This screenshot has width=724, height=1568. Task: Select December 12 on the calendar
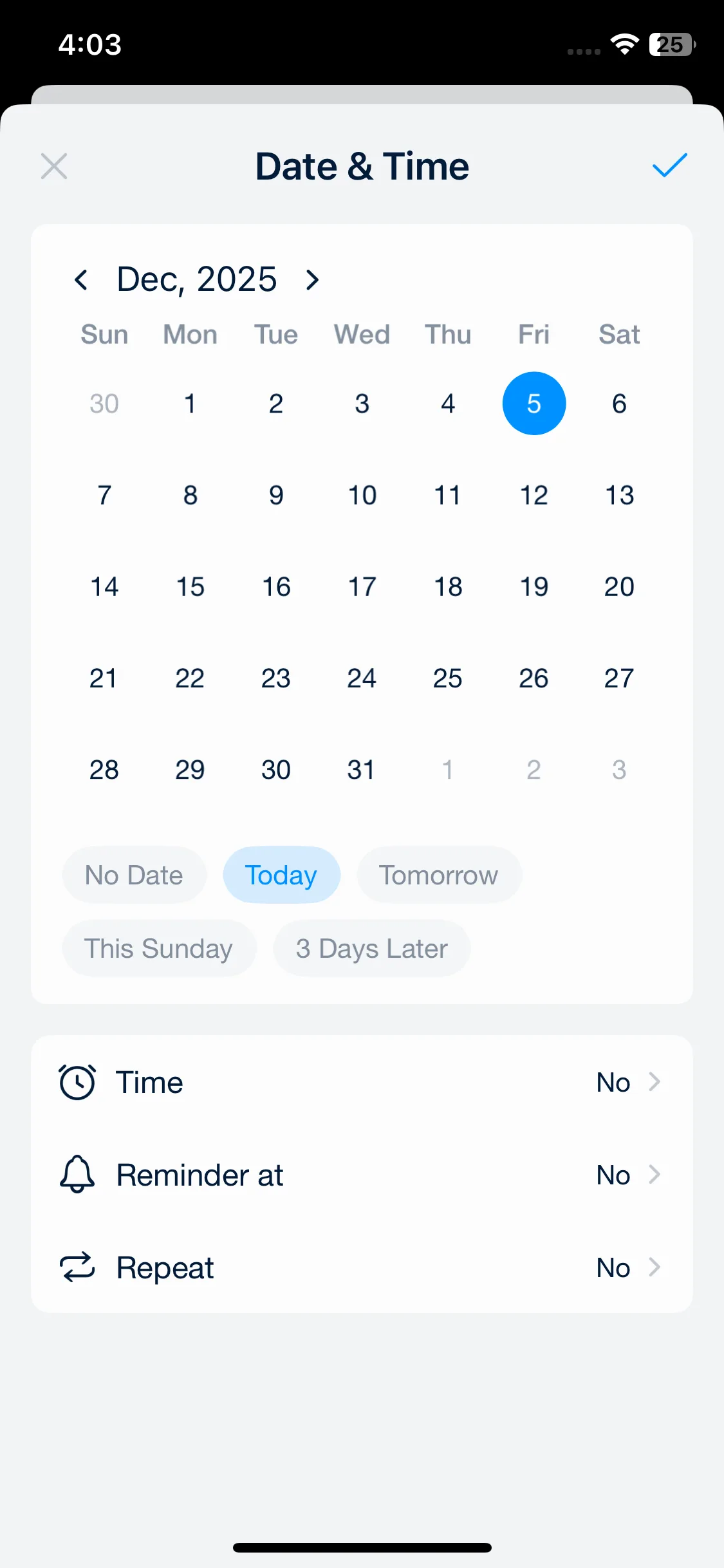pyautogui.click(x=534, y=495)
